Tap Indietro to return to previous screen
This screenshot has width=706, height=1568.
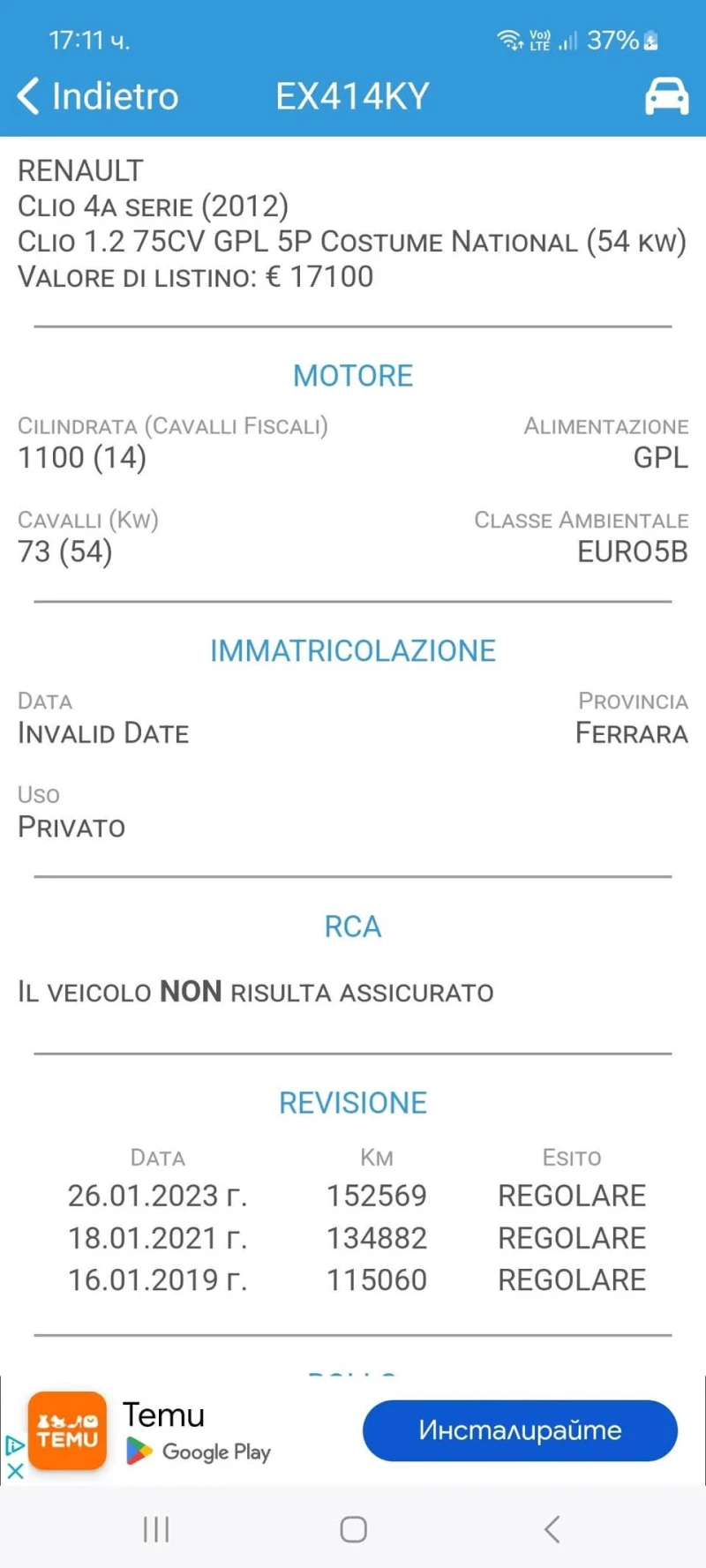pyautogui.click(x=115, y=96)
